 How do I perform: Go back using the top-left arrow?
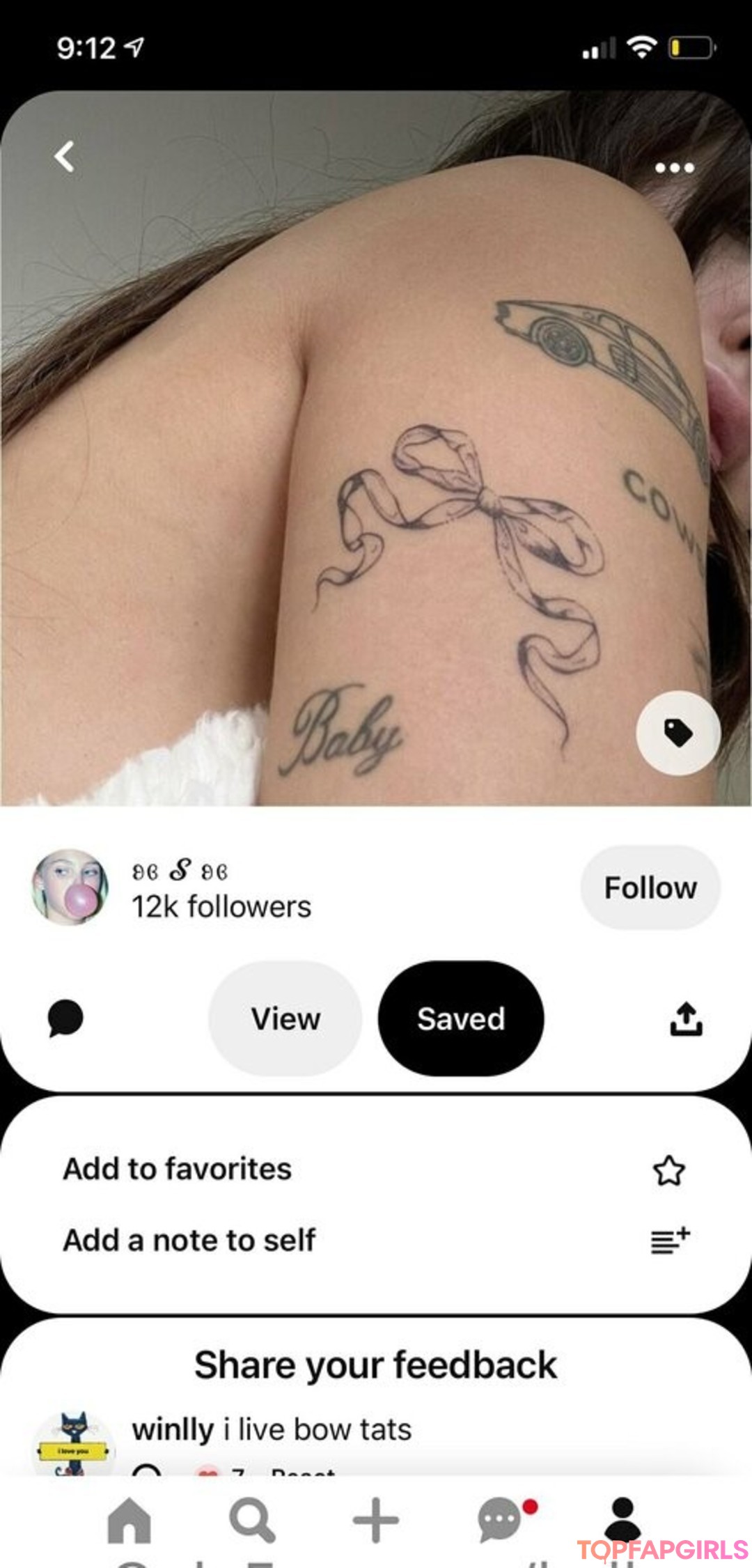tap(65, 157)
